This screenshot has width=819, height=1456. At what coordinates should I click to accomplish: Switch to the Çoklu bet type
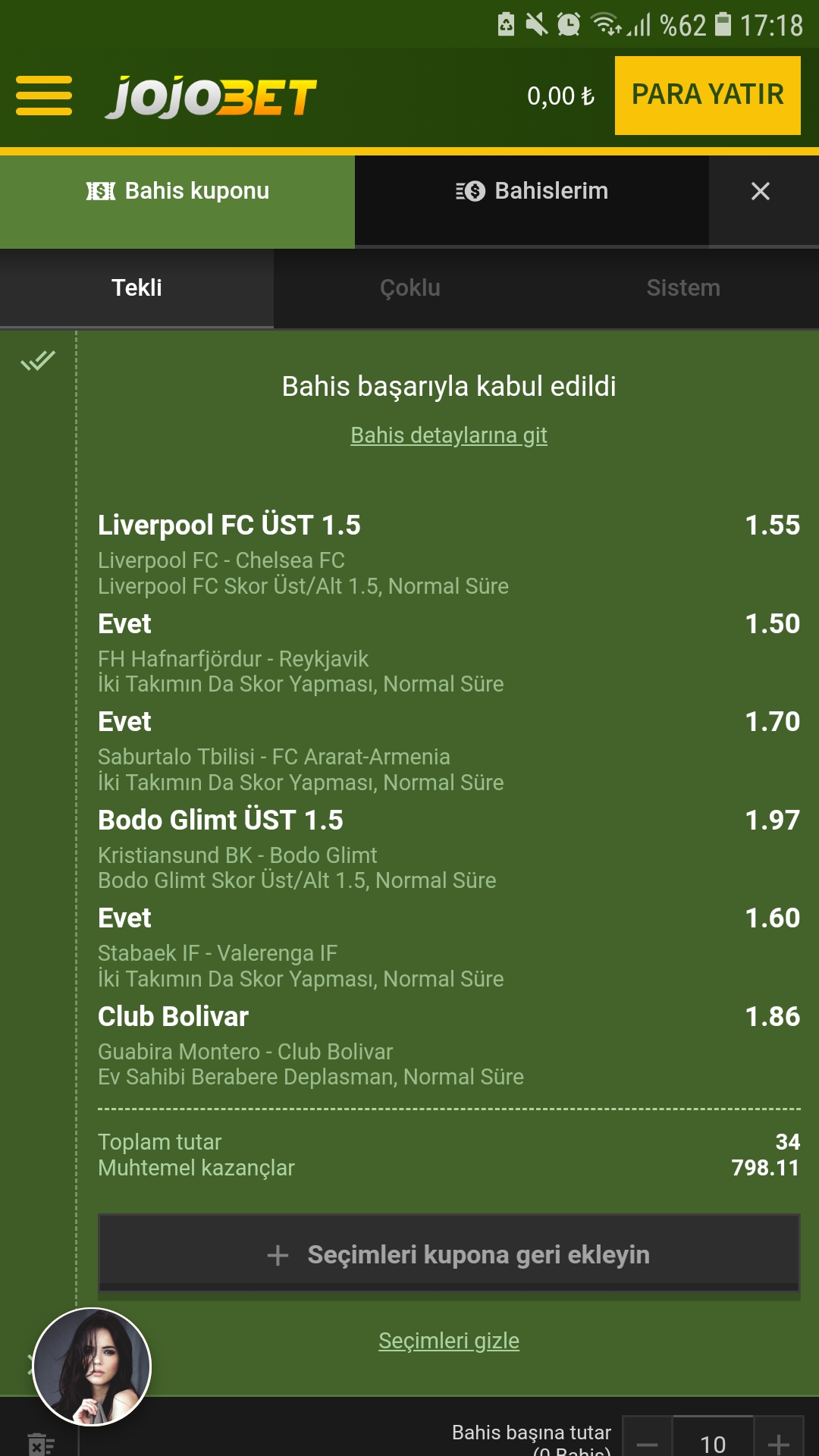point(410,288)
